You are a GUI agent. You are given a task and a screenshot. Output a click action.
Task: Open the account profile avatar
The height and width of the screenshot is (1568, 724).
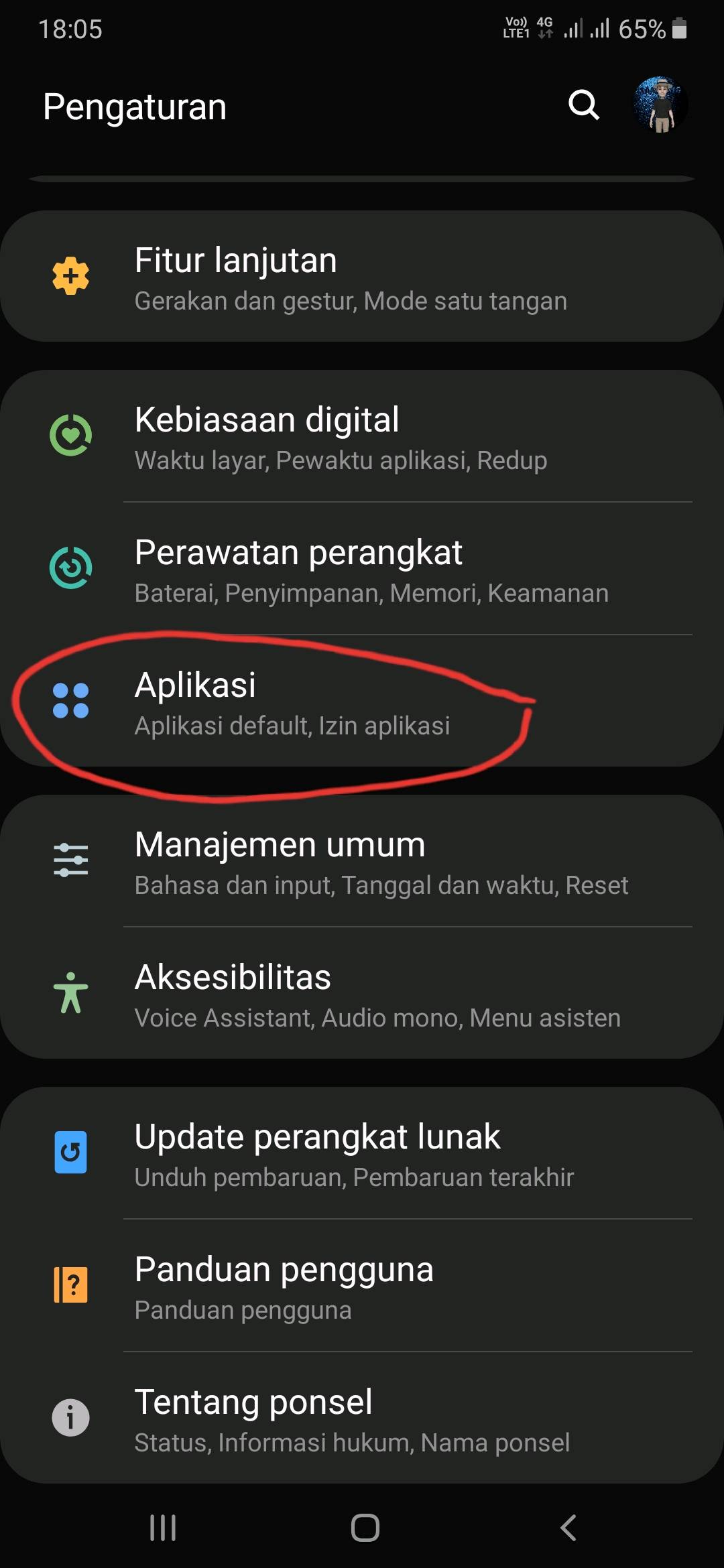pos(660,105)
